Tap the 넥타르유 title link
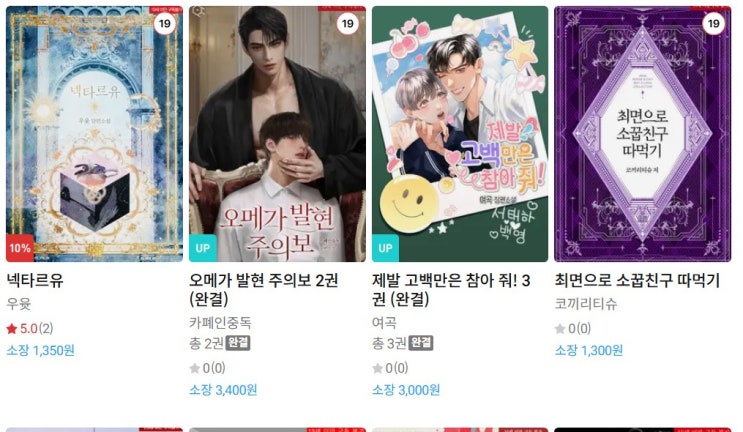The width and height of the screenshot is (743, 432). pyautogui.click(x=35, y=280)
